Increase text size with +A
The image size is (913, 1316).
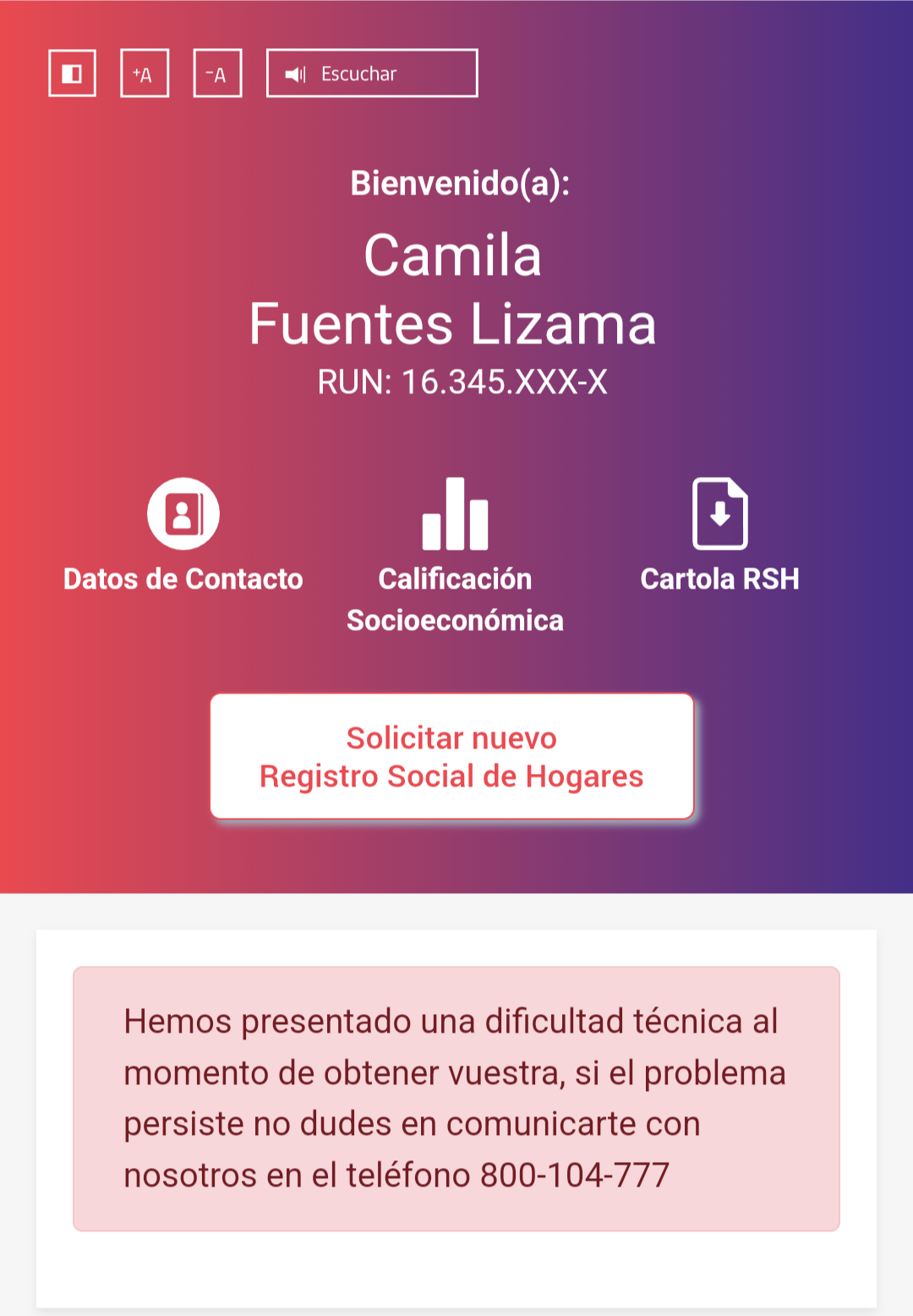pos(145,74)
